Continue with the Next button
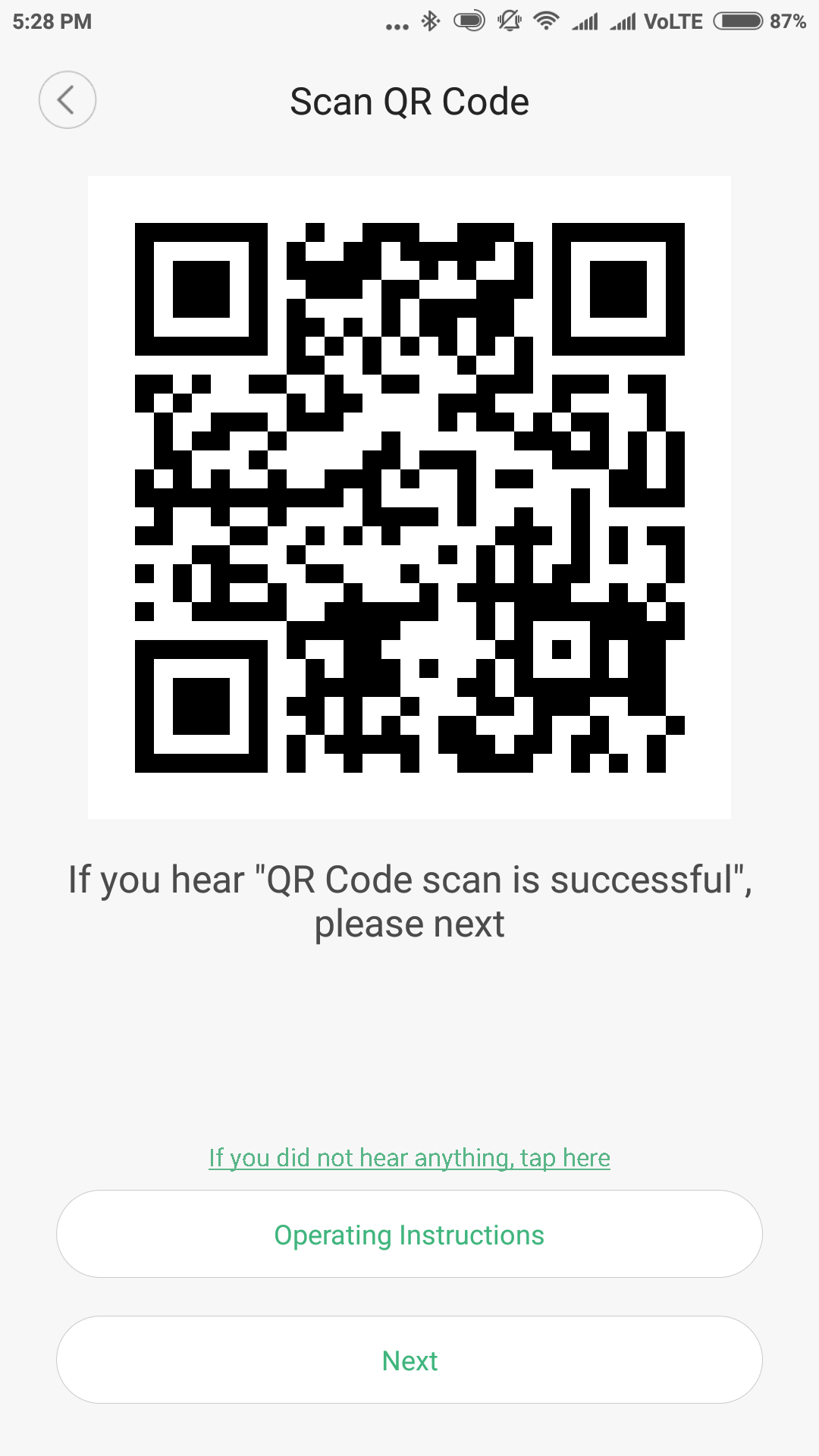 coord(409,1360)
